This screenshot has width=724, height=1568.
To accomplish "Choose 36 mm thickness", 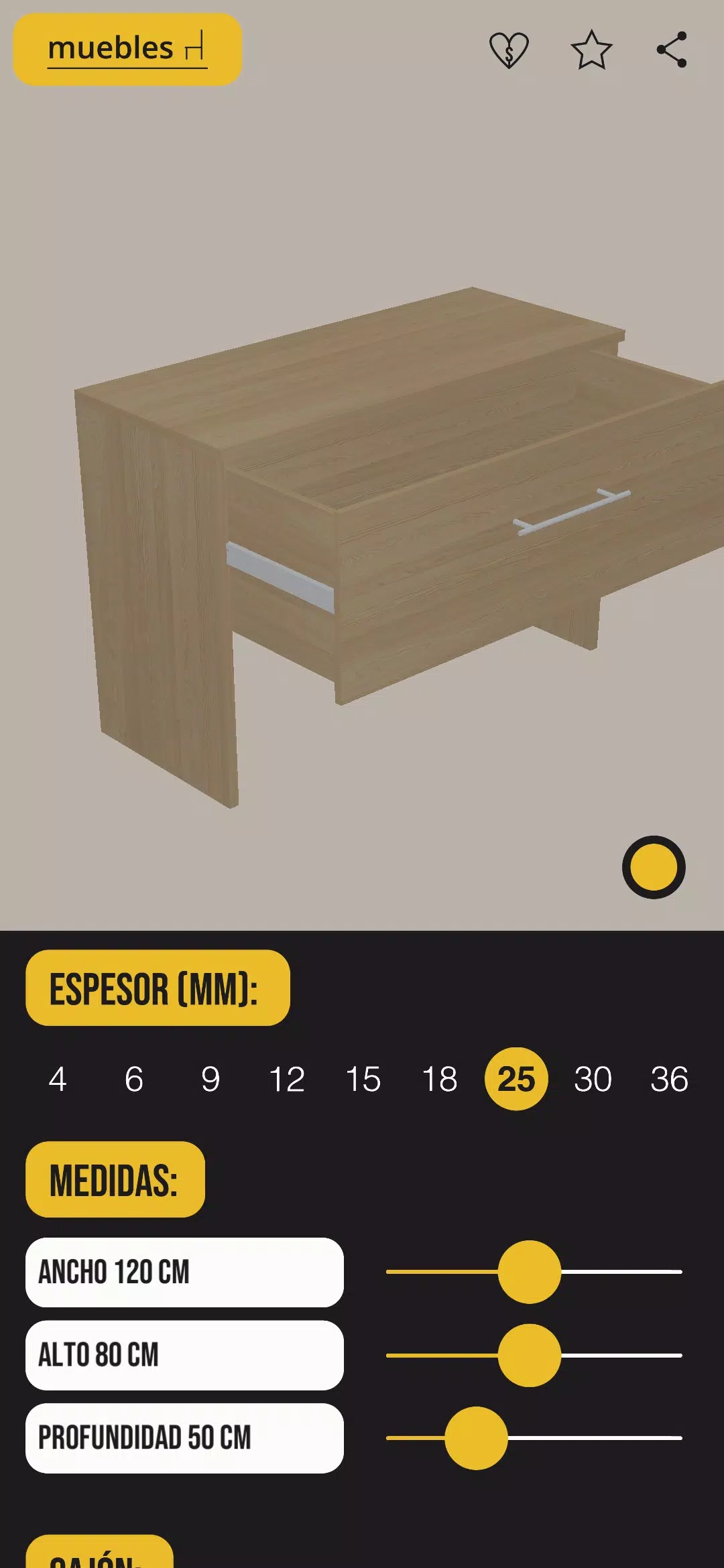I will pos(669,1079).
